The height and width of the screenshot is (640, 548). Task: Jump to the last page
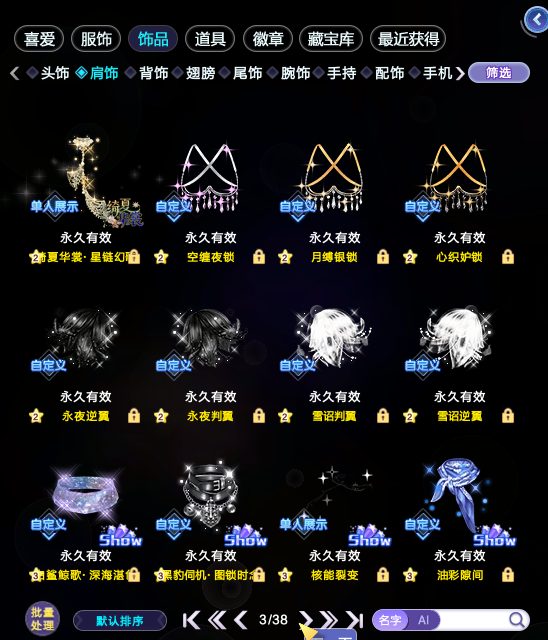pos(355,620)
